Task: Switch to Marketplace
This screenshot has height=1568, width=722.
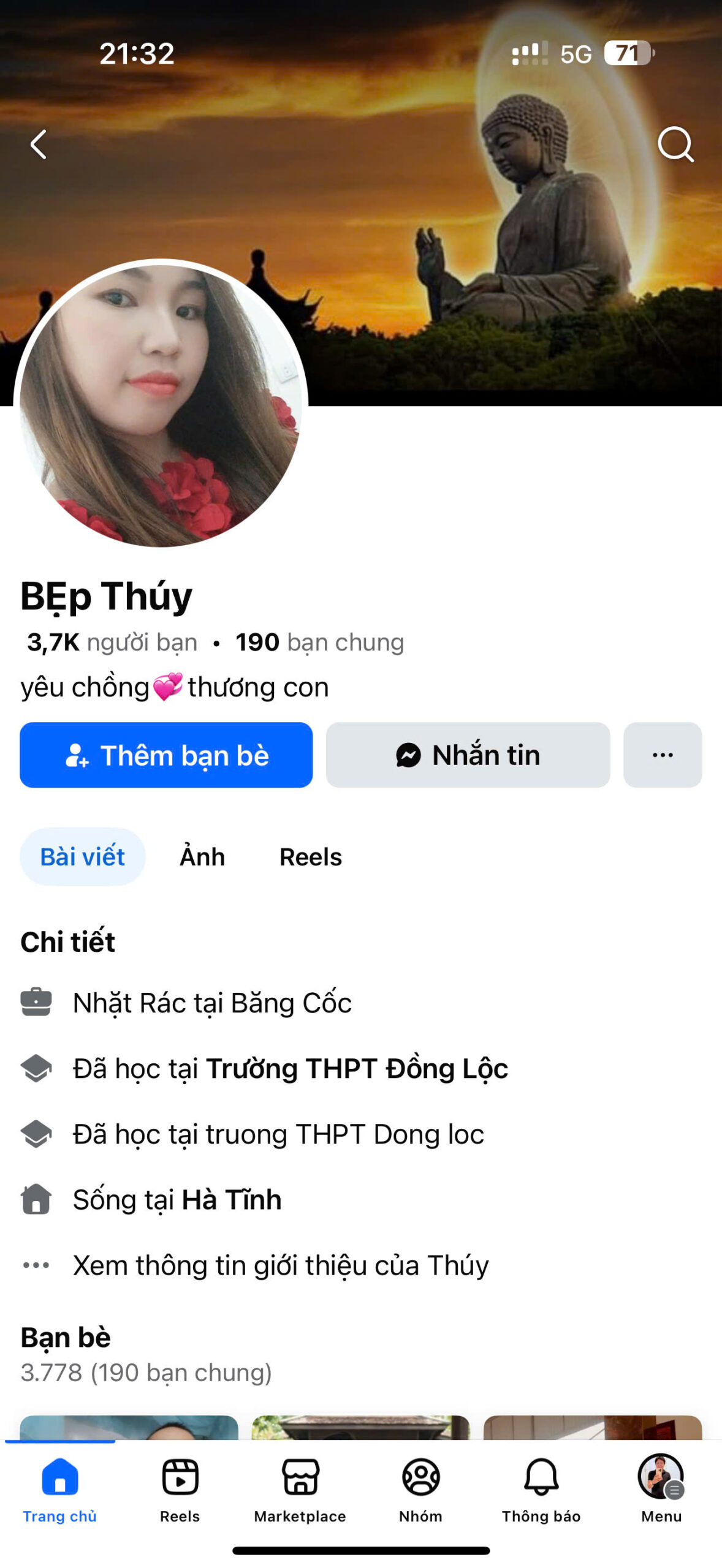Action: coord(300,1488)
